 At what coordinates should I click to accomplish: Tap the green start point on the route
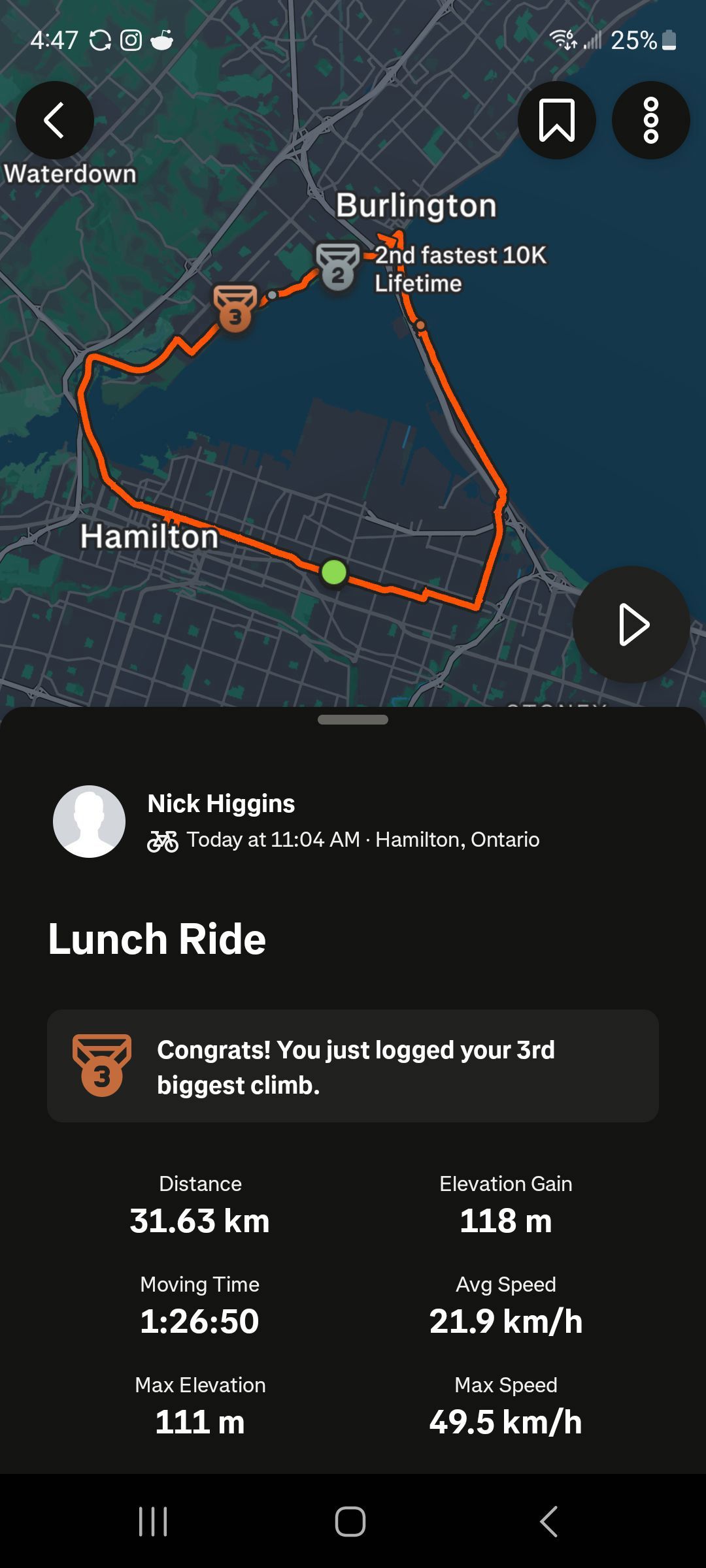point(334,572)
